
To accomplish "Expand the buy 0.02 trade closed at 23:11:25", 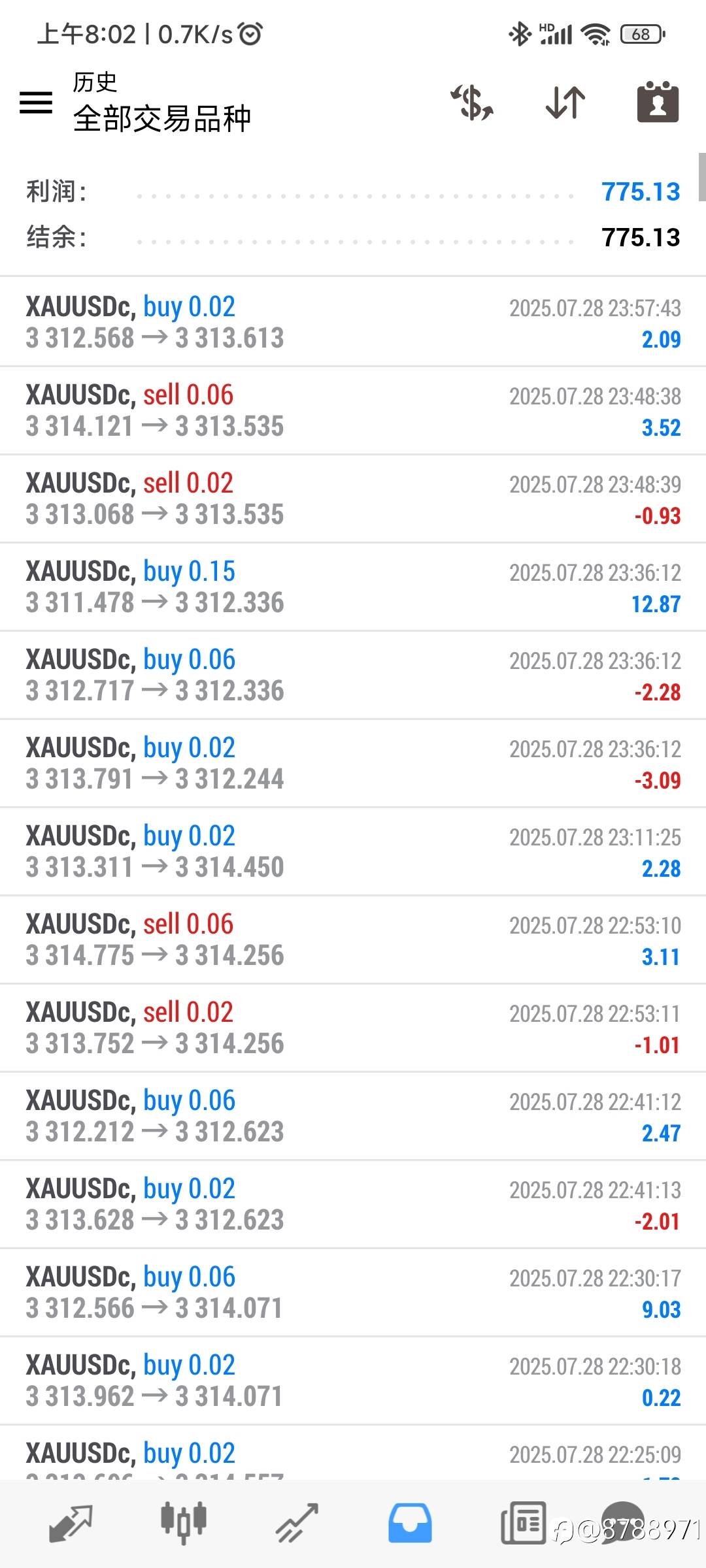I will [x=353, y=851].
